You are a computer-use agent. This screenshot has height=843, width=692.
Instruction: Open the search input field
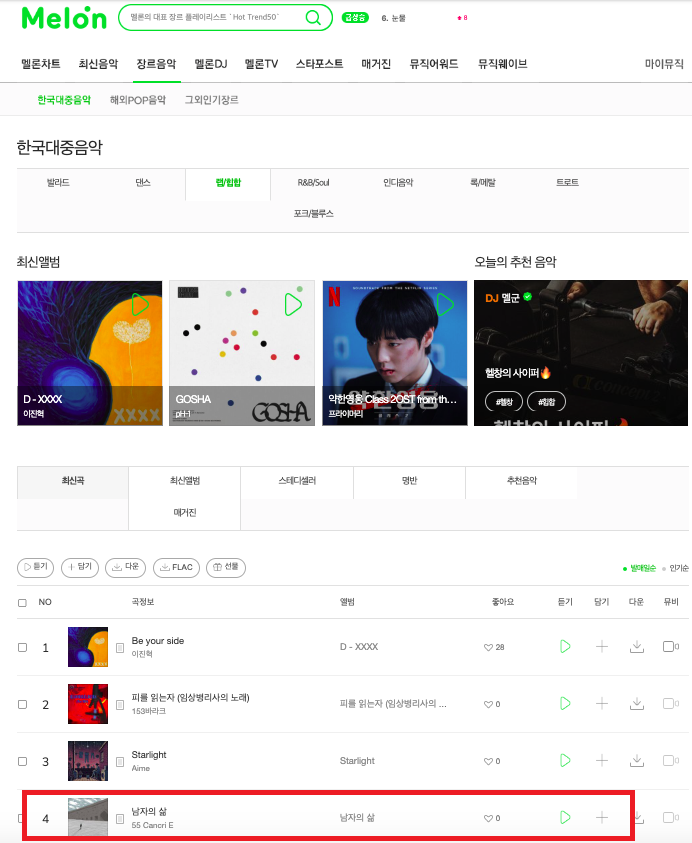pos(214,17)
